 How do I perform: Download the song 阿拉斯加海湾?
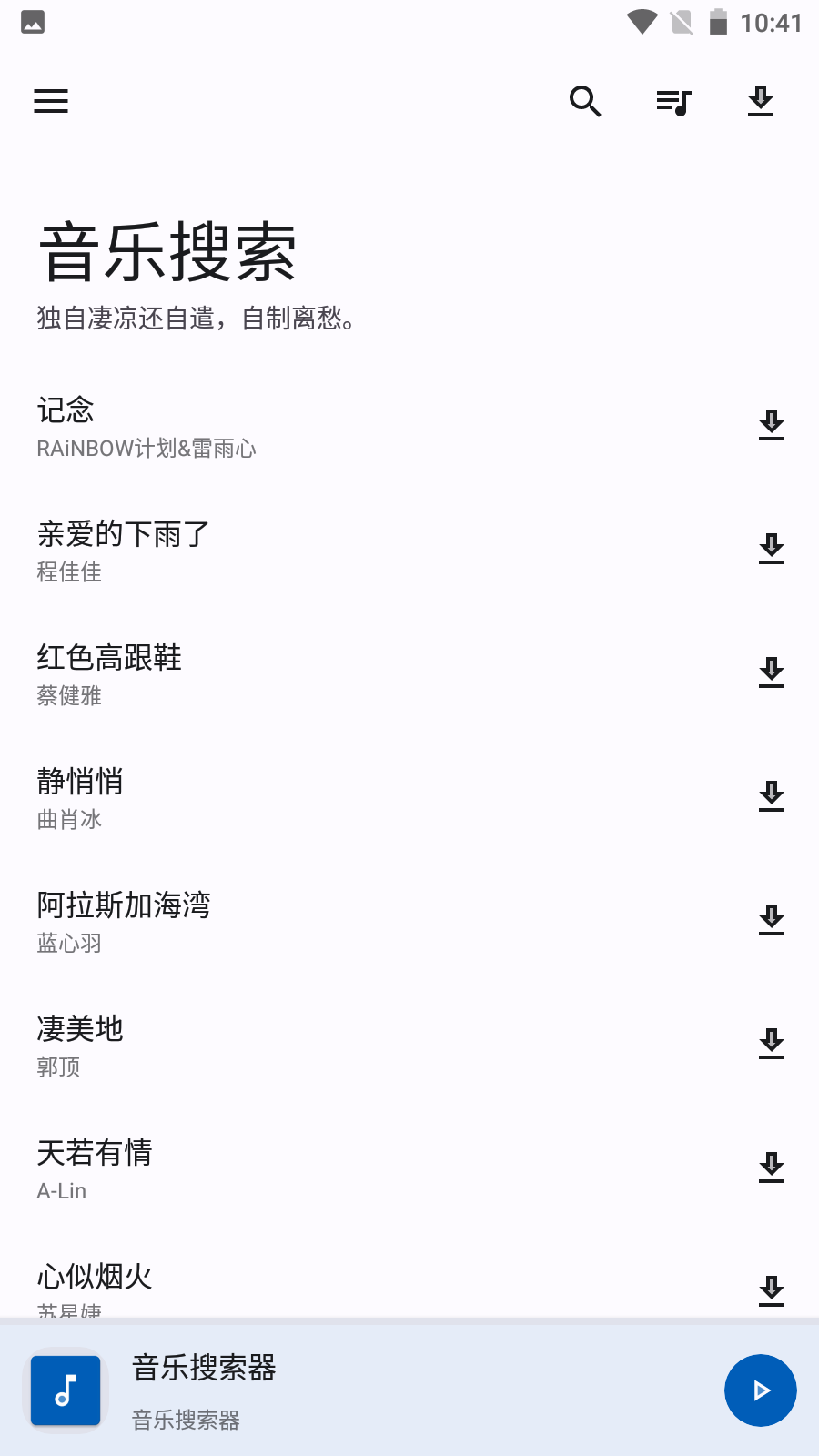(772, 920)
